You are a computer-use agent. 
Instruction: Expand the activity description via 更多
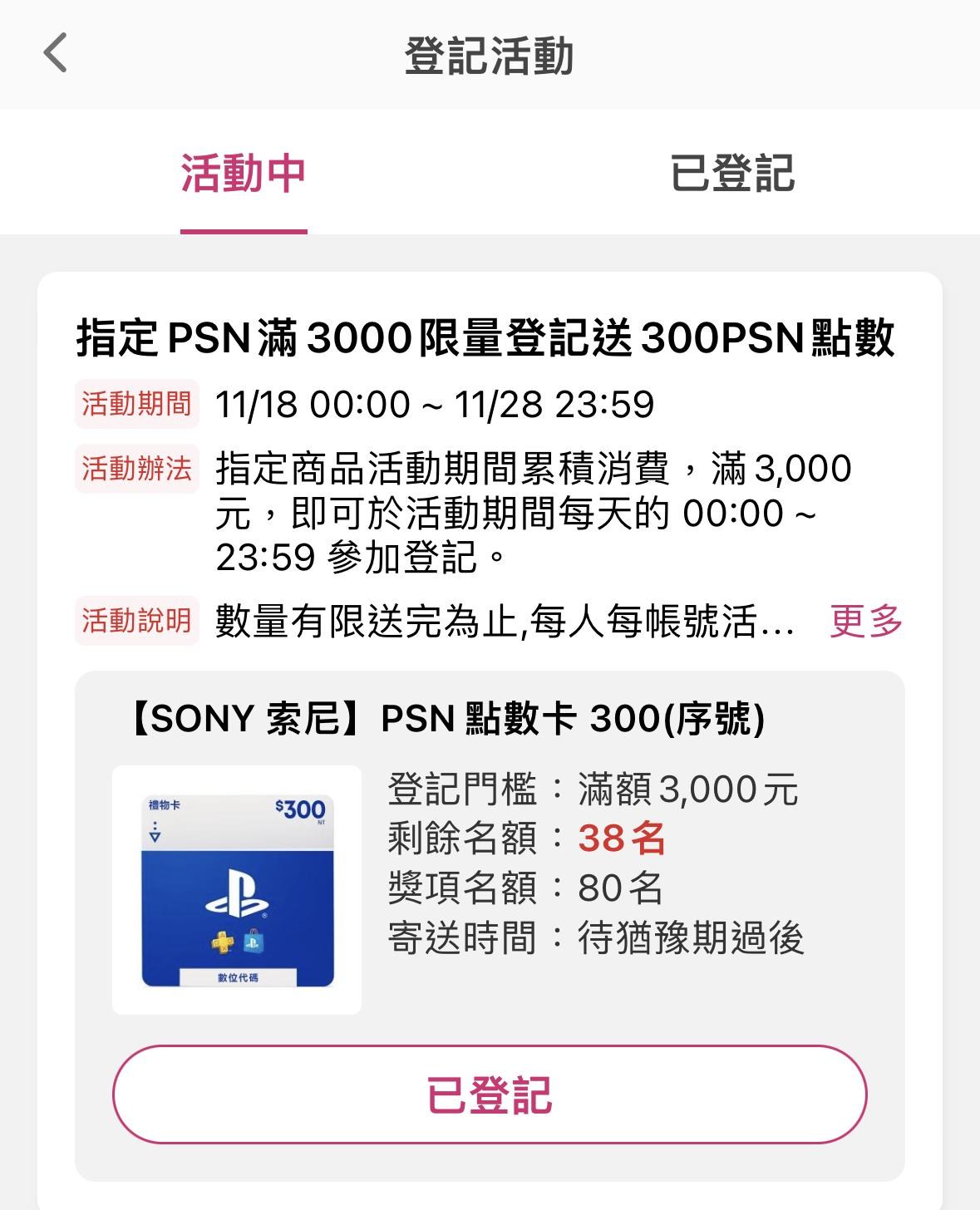tap(865, 620)
